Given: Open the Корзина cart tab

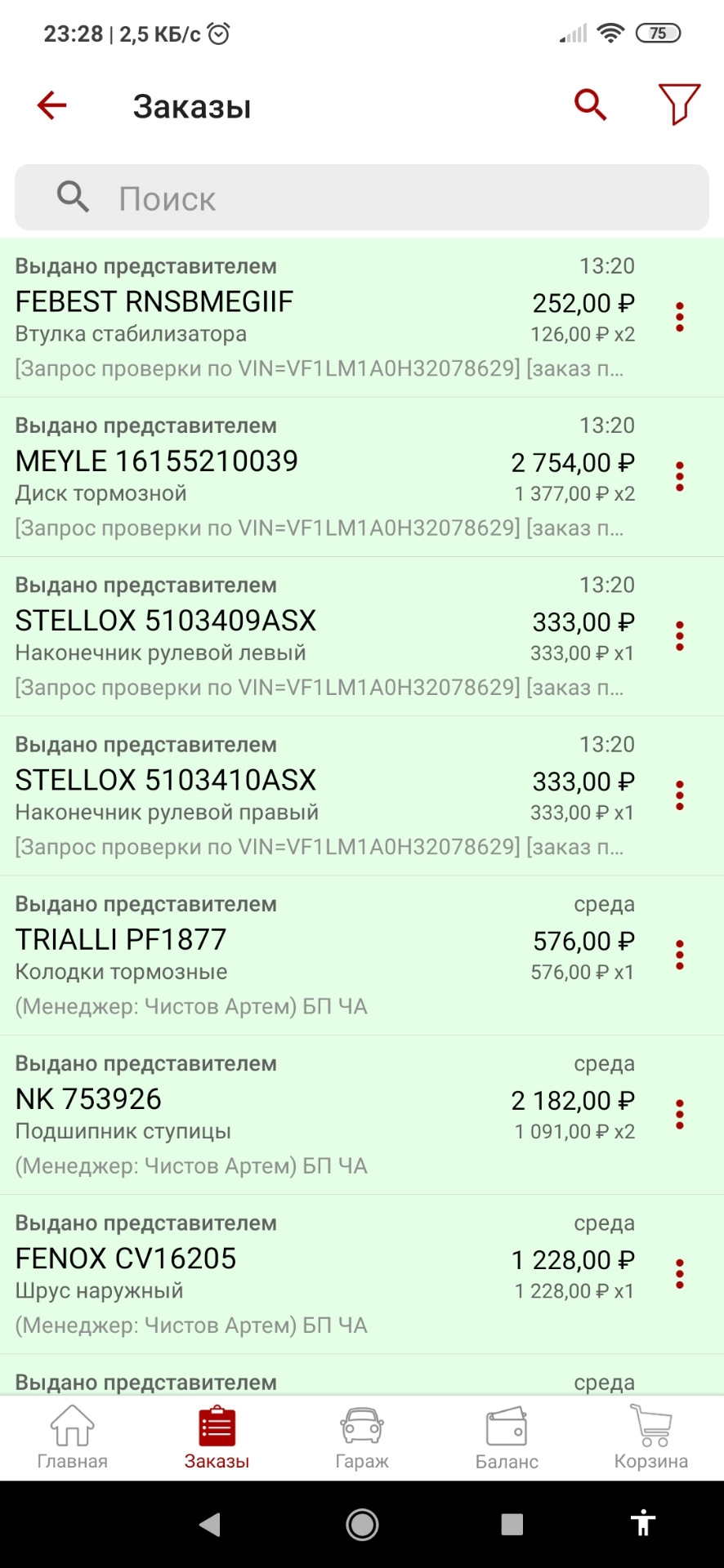Looking at the screenshot, I should point(651,1438).
